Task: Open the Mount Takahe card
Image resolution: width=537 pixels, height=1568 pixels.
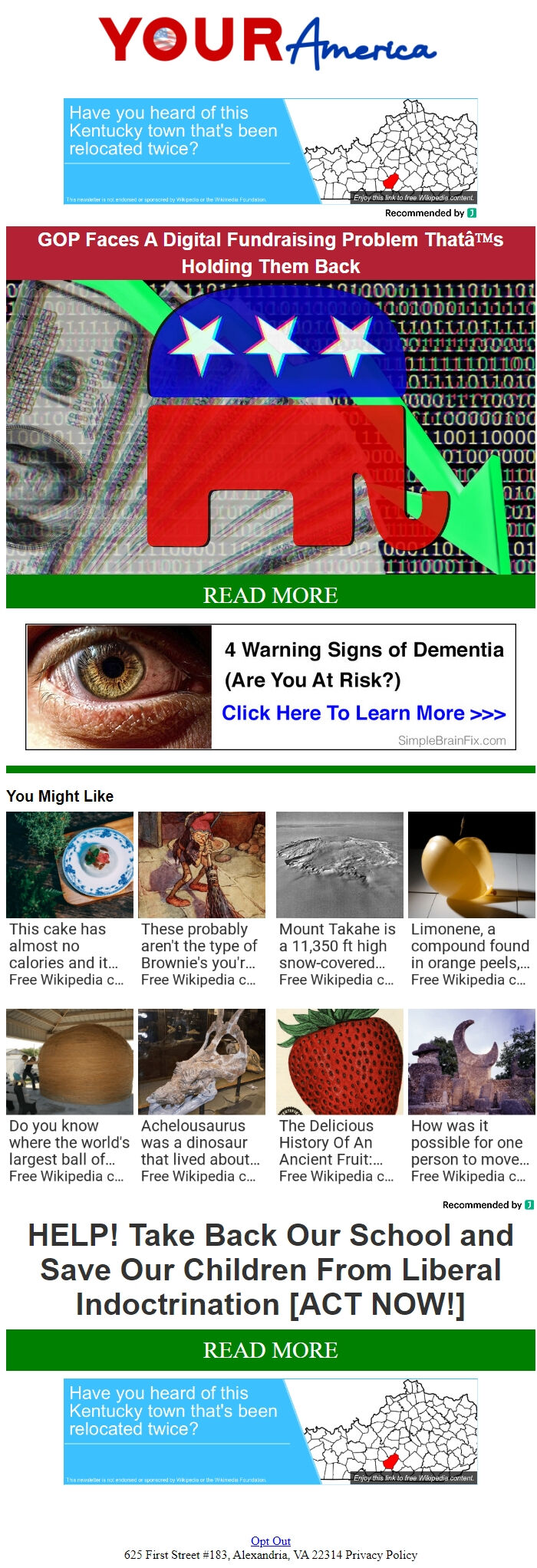Action: click(339, 899)
